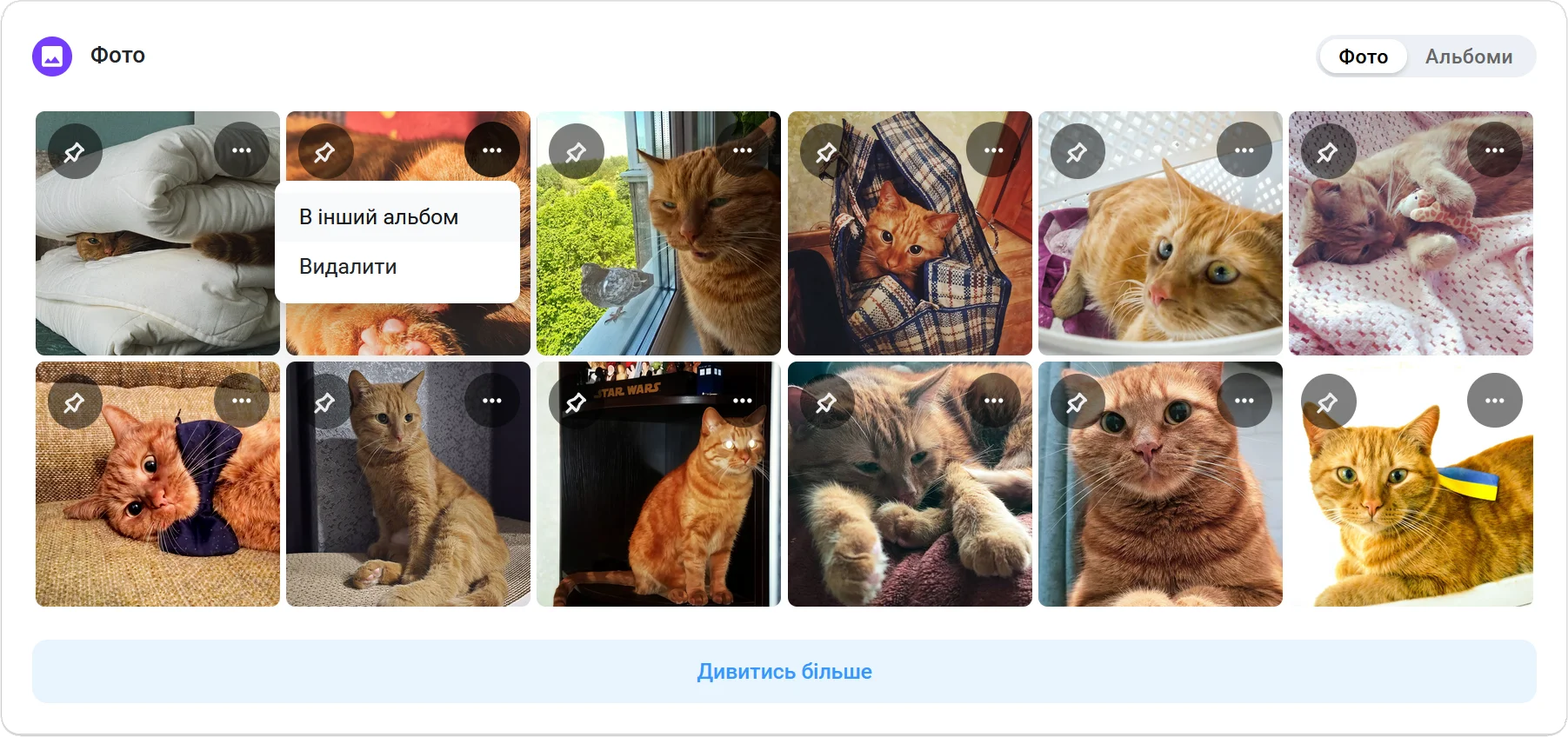1568x737 pixels.
Task: Tap 'Дивитись більше' button
Action: 784,671
